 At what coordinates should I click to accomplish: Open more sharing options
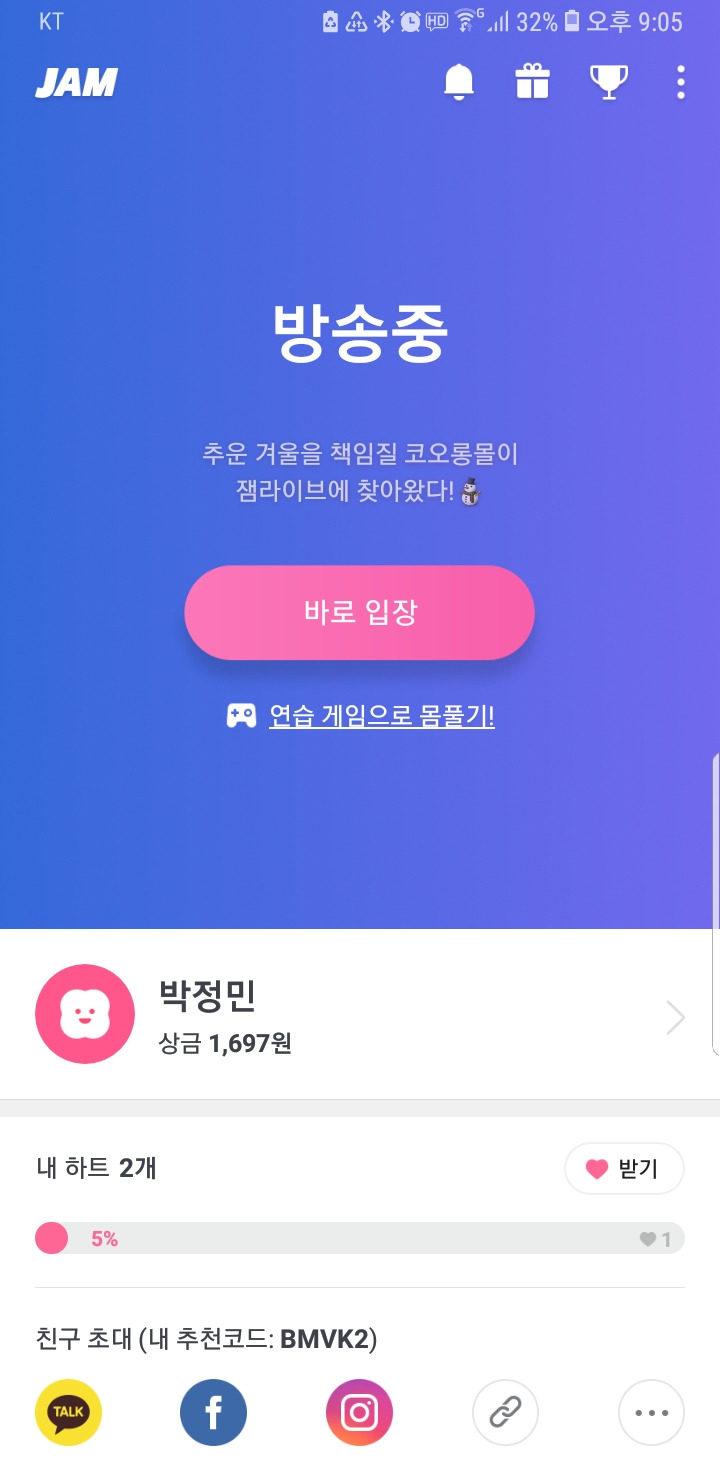651,1412
